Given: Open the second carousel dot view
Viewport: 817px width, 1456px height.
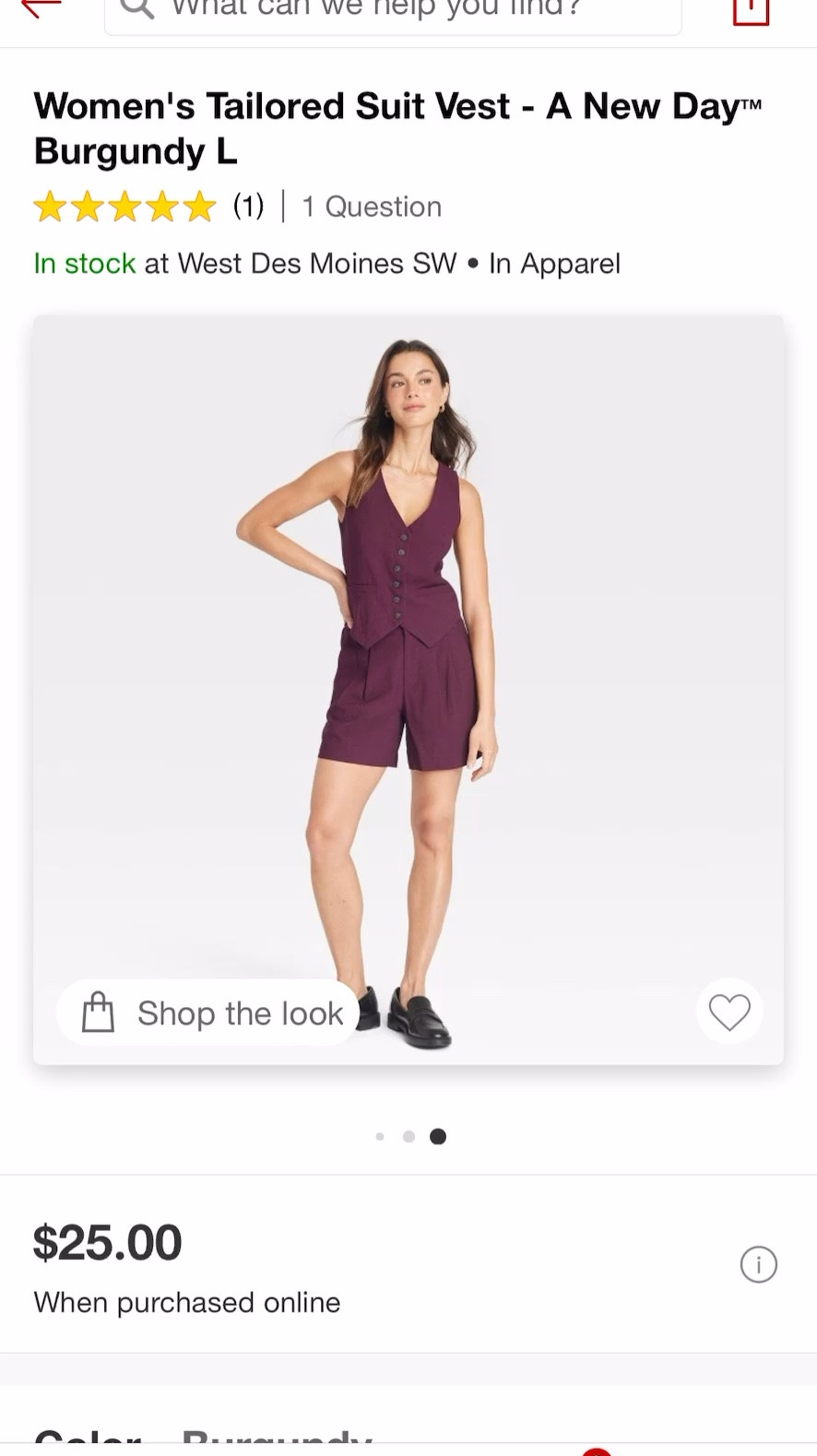Looking at the screenshot, I should 408,1136.
